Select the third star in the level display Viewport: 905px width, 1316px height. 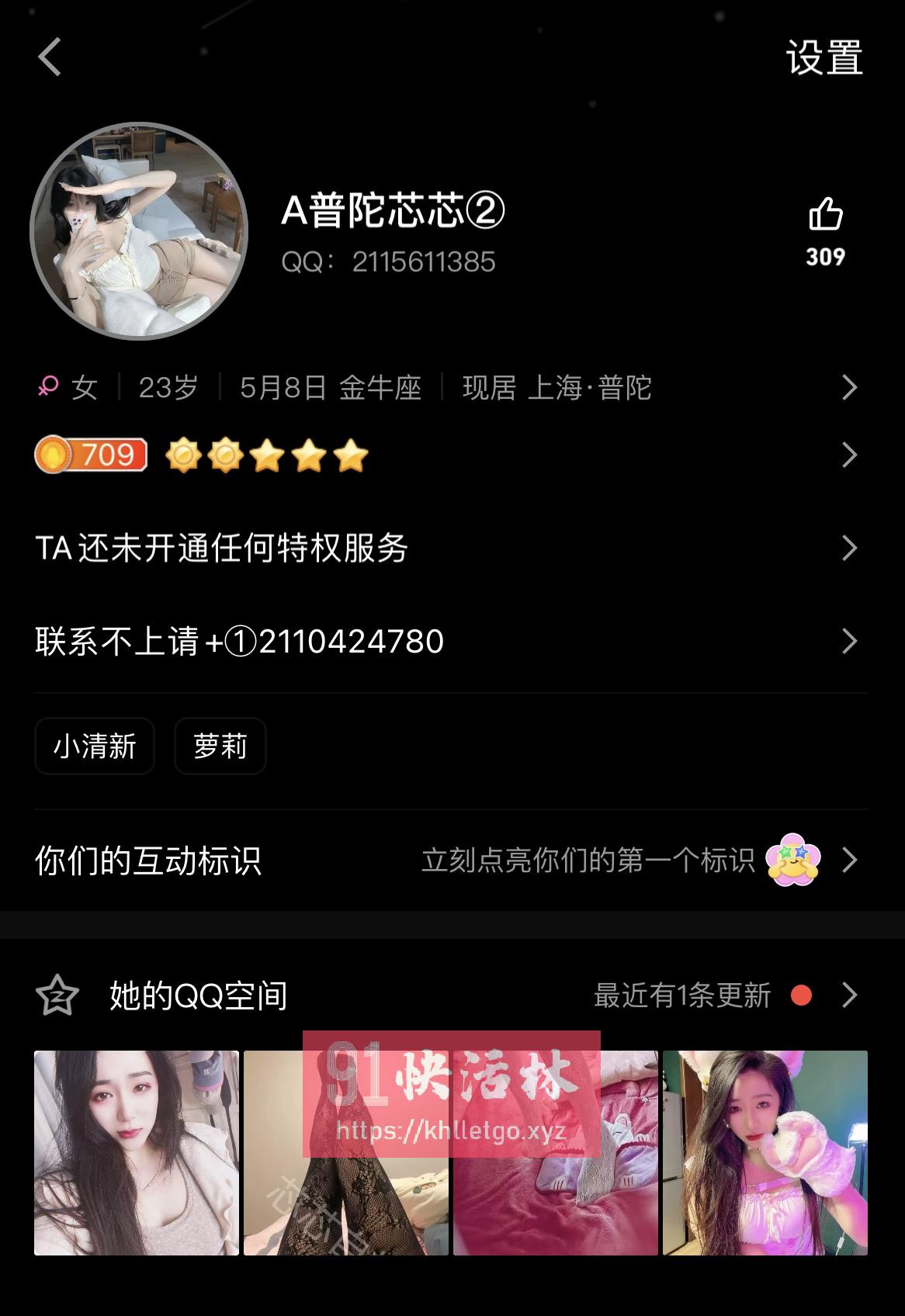268,456
